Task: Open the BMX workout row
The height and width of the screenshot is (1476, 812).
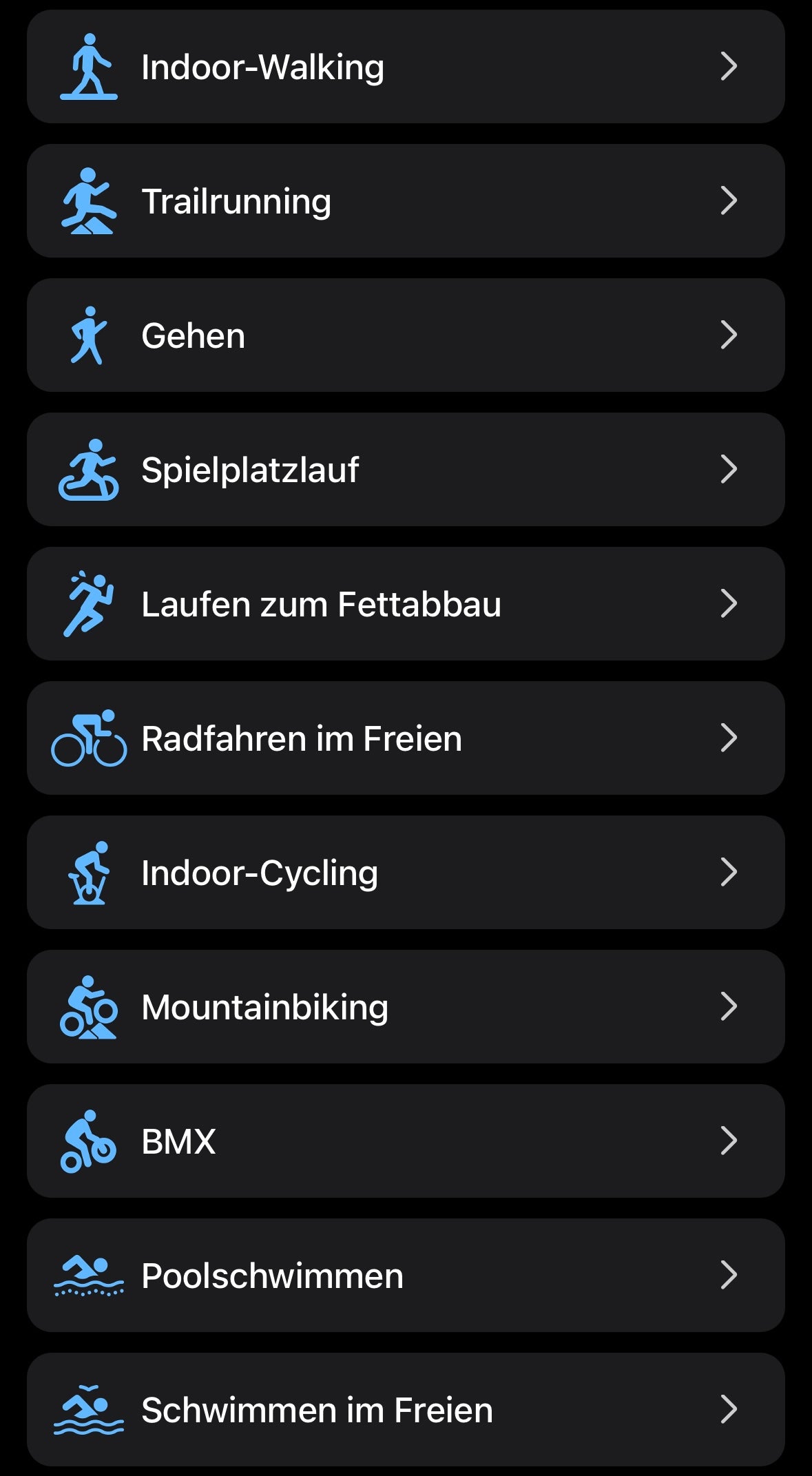Action: [406, 1141]
